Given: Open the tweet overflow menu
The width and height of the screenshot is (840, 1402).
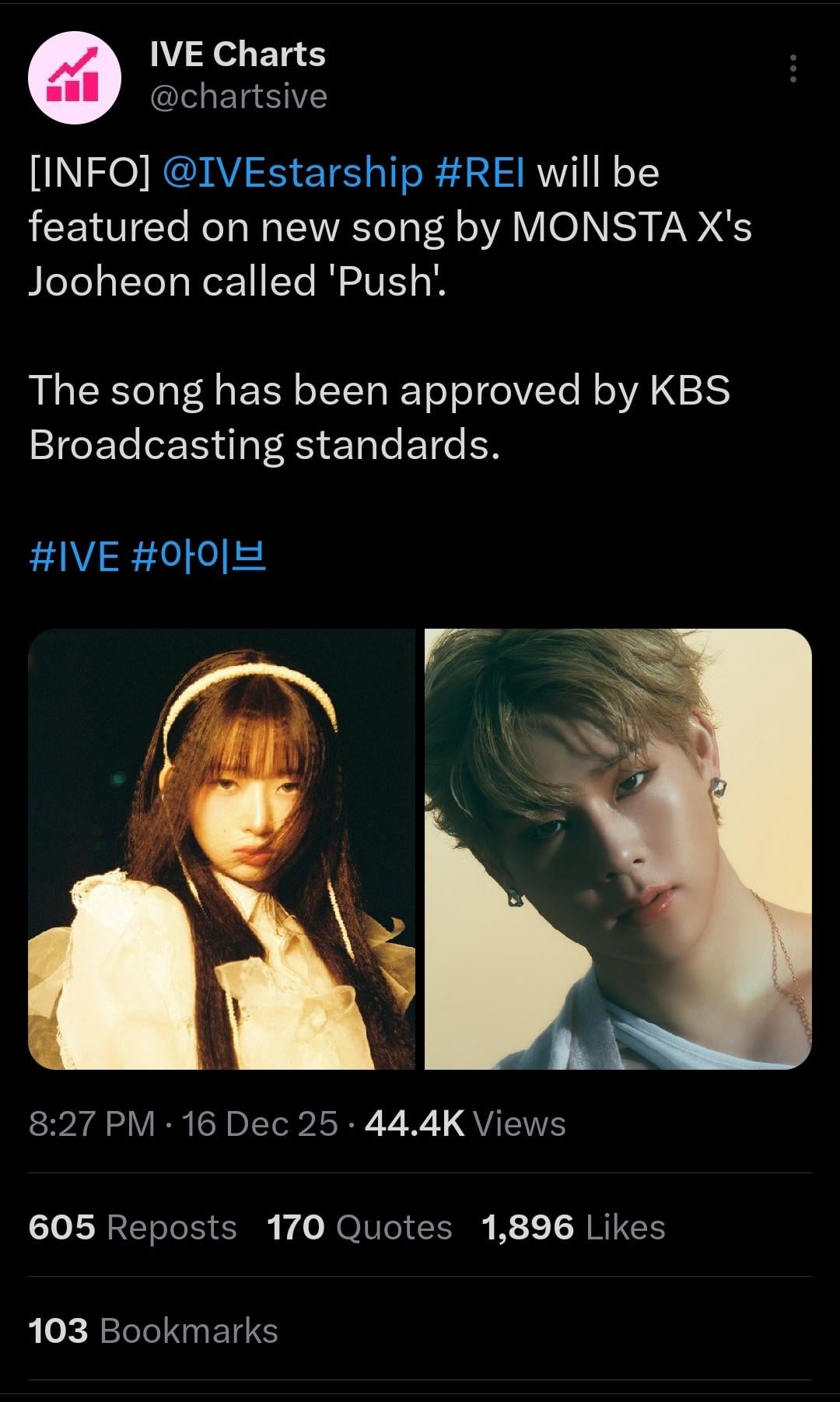Looking at the screenshot, I should click(793, 69).
